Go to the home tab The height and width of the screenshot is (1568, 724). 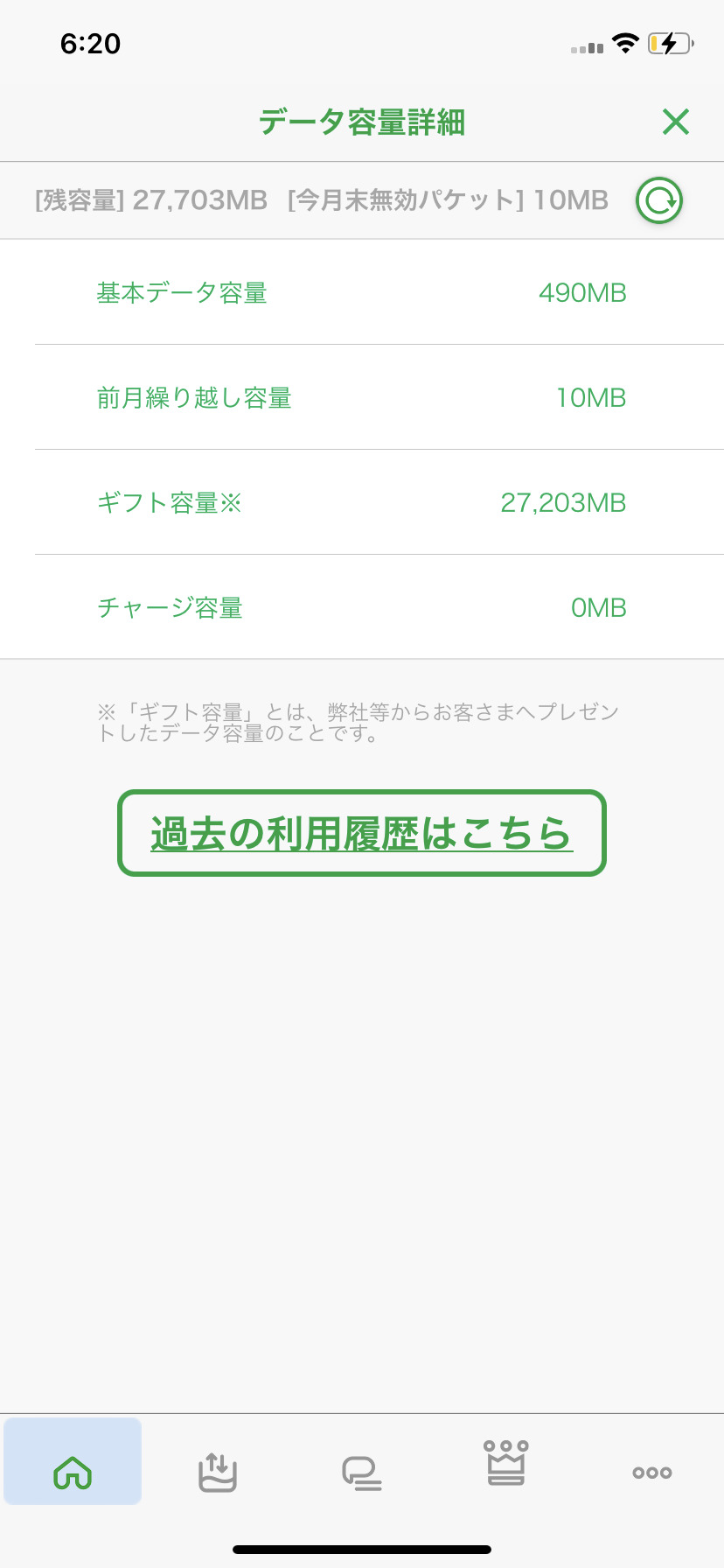73,1473
